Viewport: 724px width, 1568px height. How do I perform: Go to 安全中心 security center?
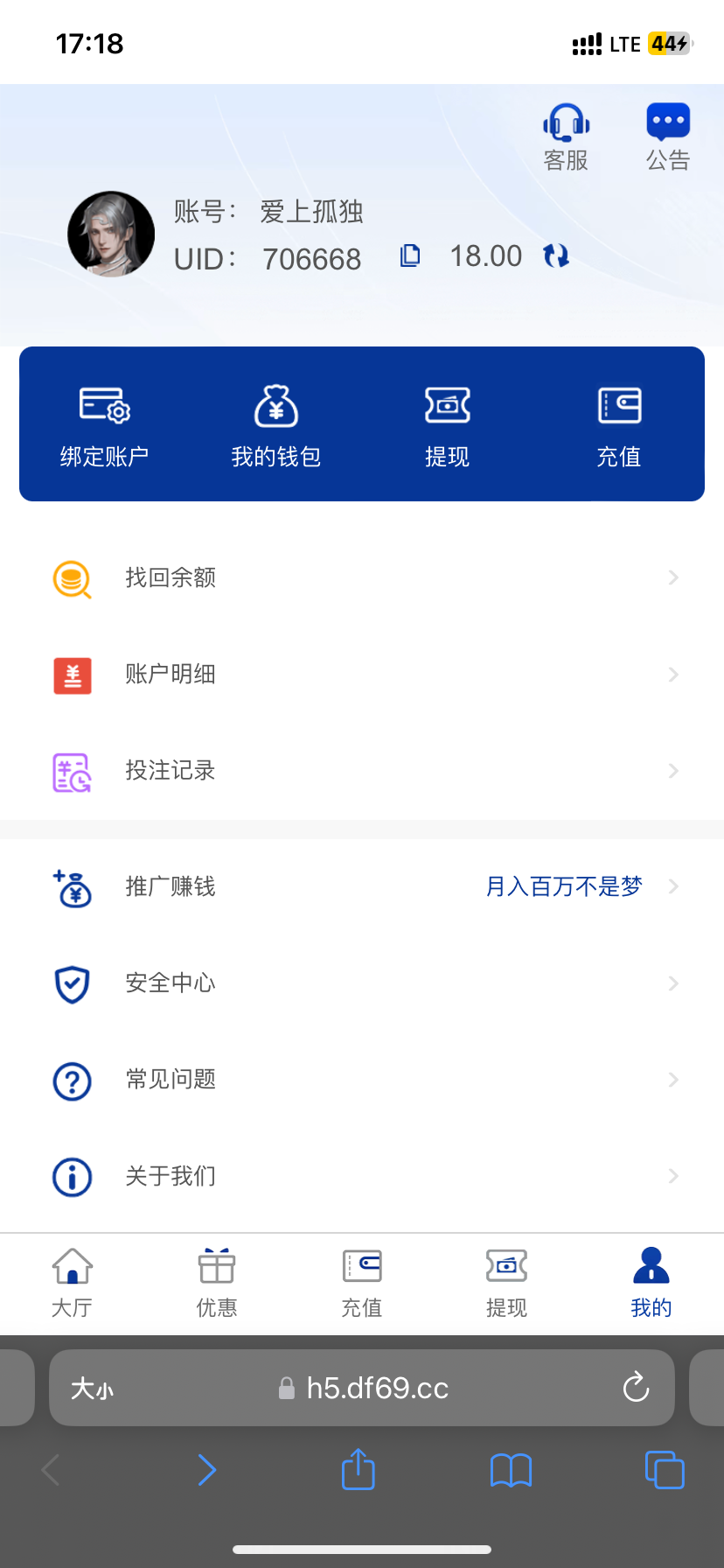(362, 983)
